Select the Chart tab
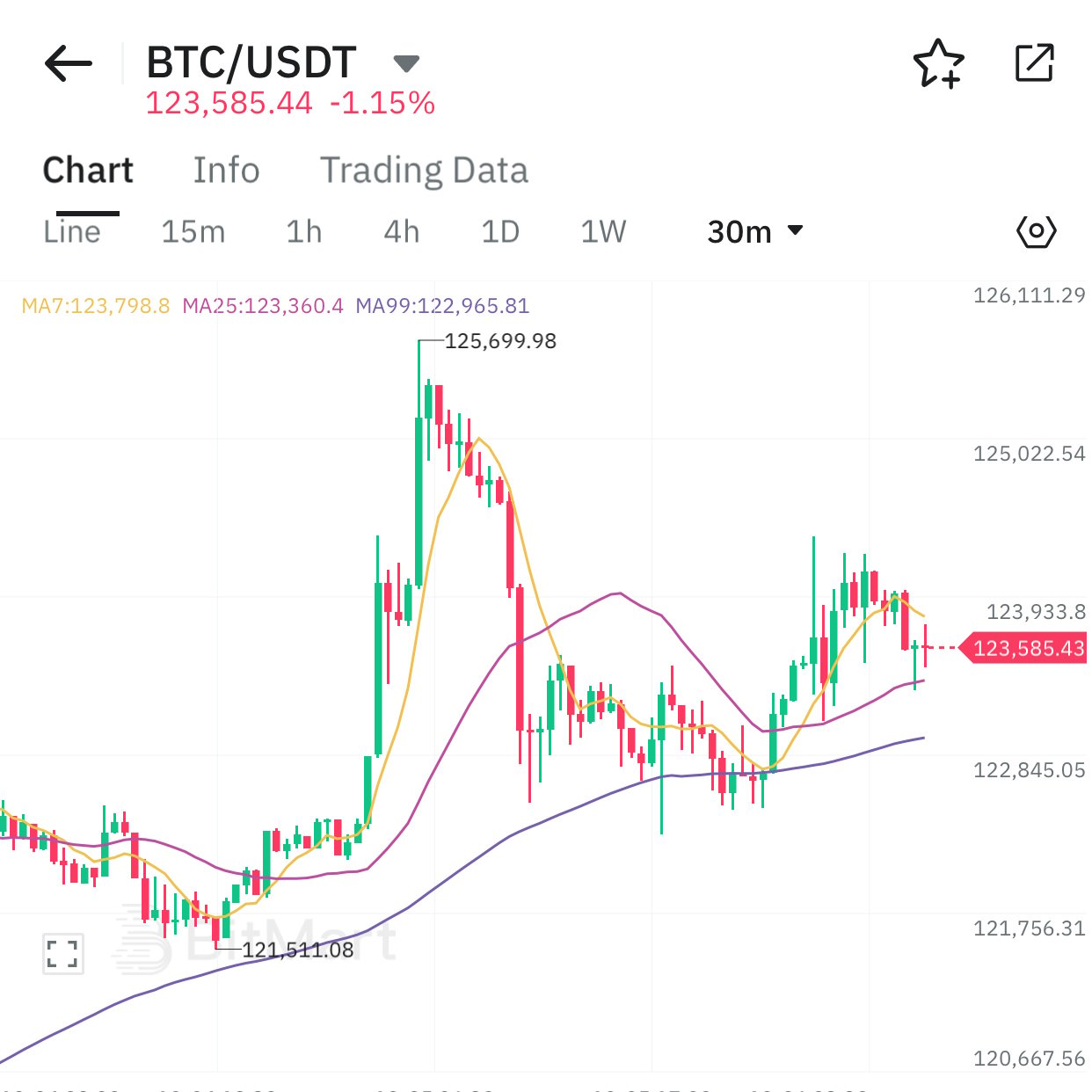 pyautogui.click(x=88, y=171)
